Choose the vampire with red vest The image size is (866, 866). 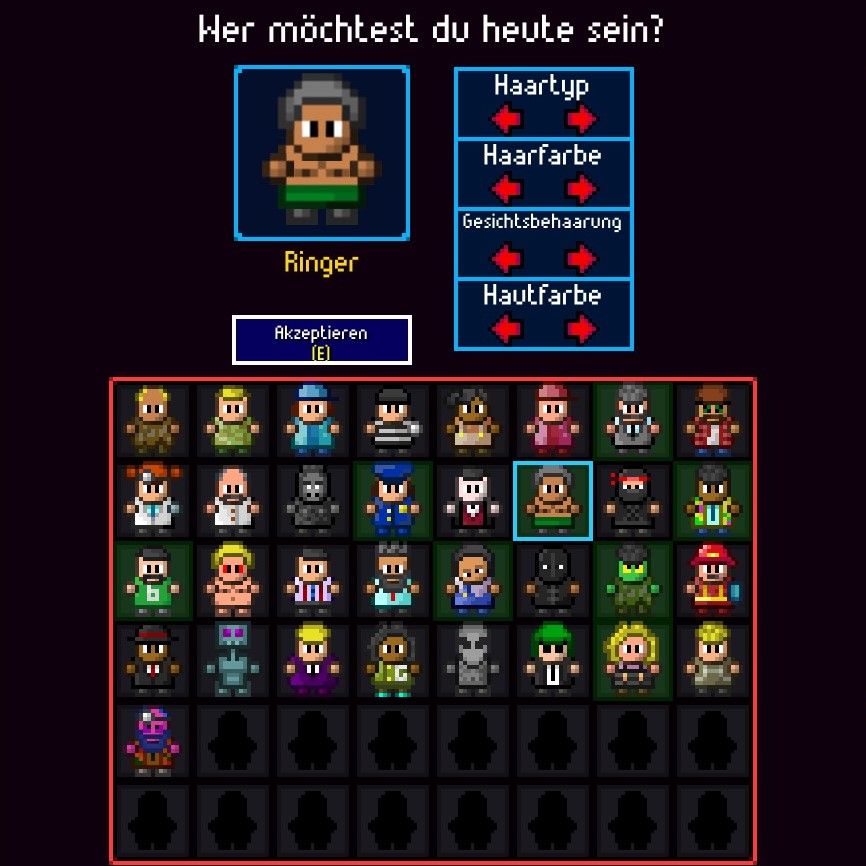[x=472, y=500]
